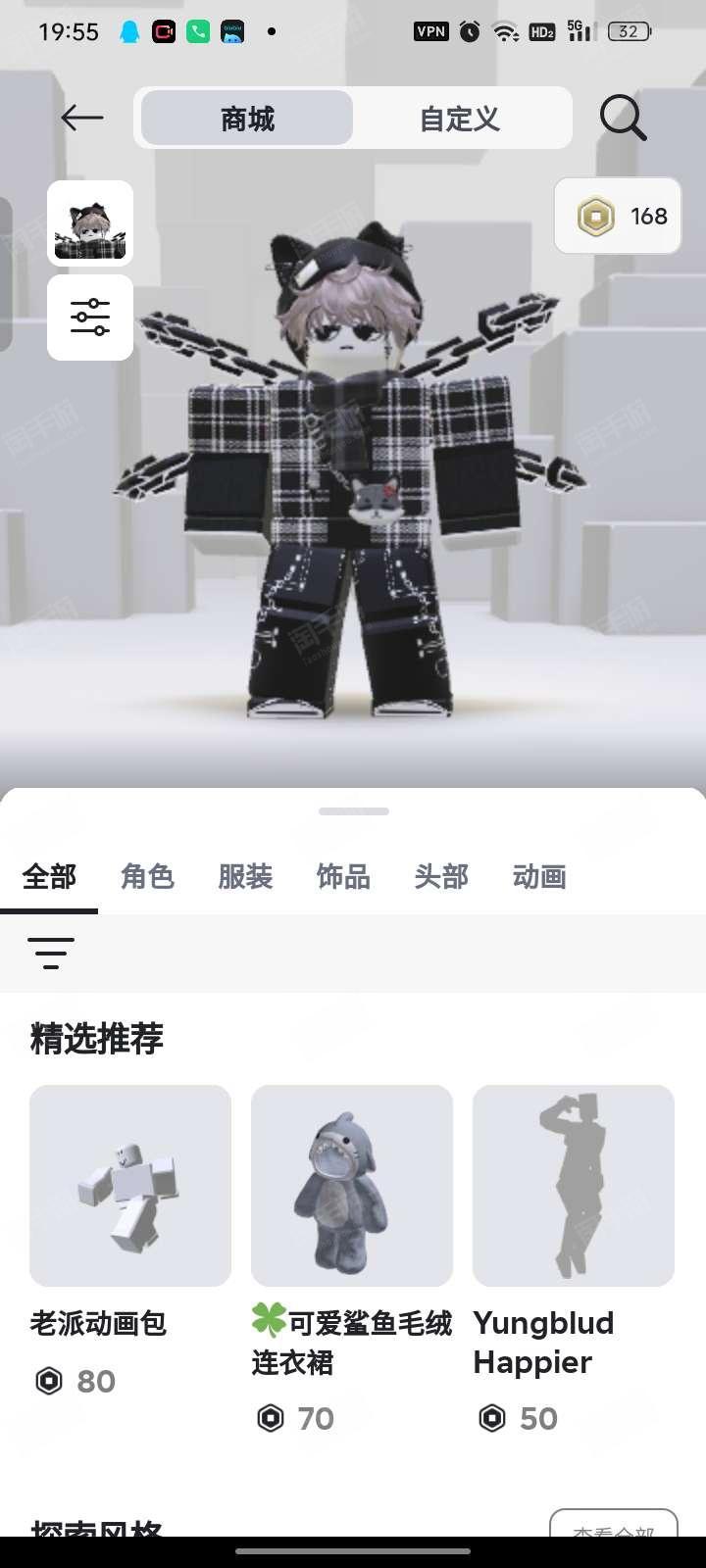Select the 全部 tab
This screenshot has width=706, height=1568.
click(49, 876)
